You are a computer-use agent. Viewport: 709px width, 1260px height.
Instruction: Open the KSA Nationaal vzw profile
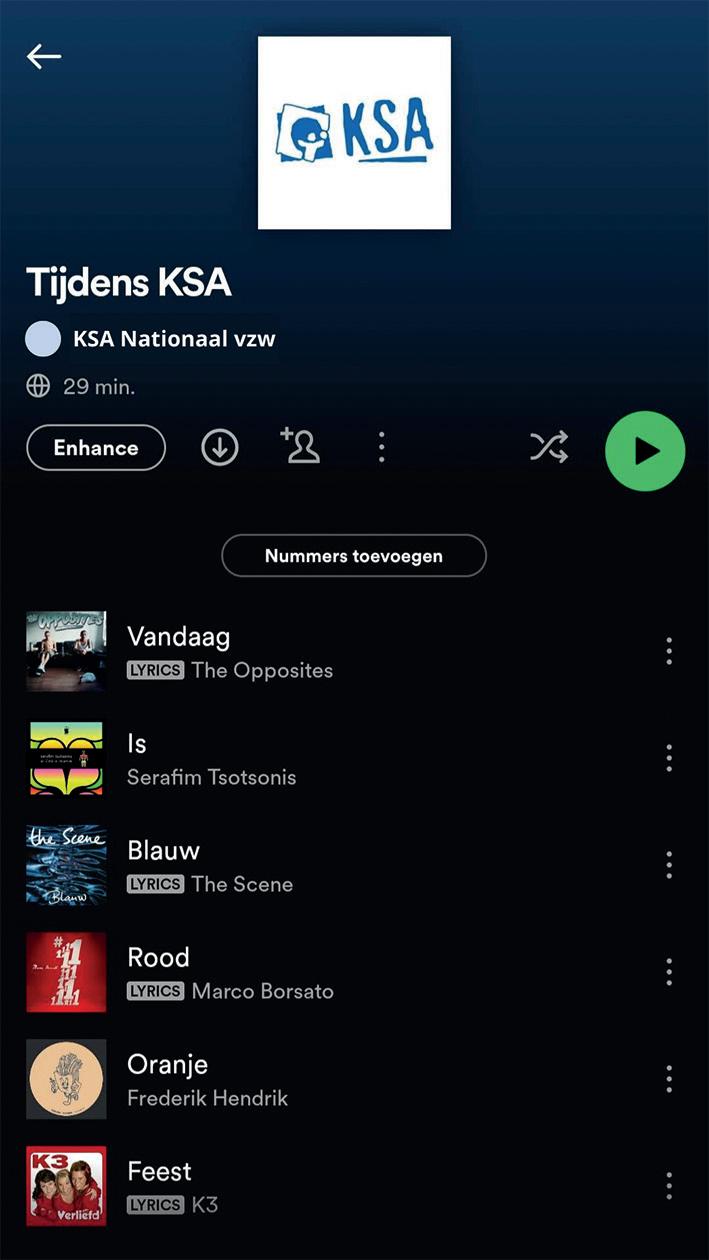click(151, 339)
